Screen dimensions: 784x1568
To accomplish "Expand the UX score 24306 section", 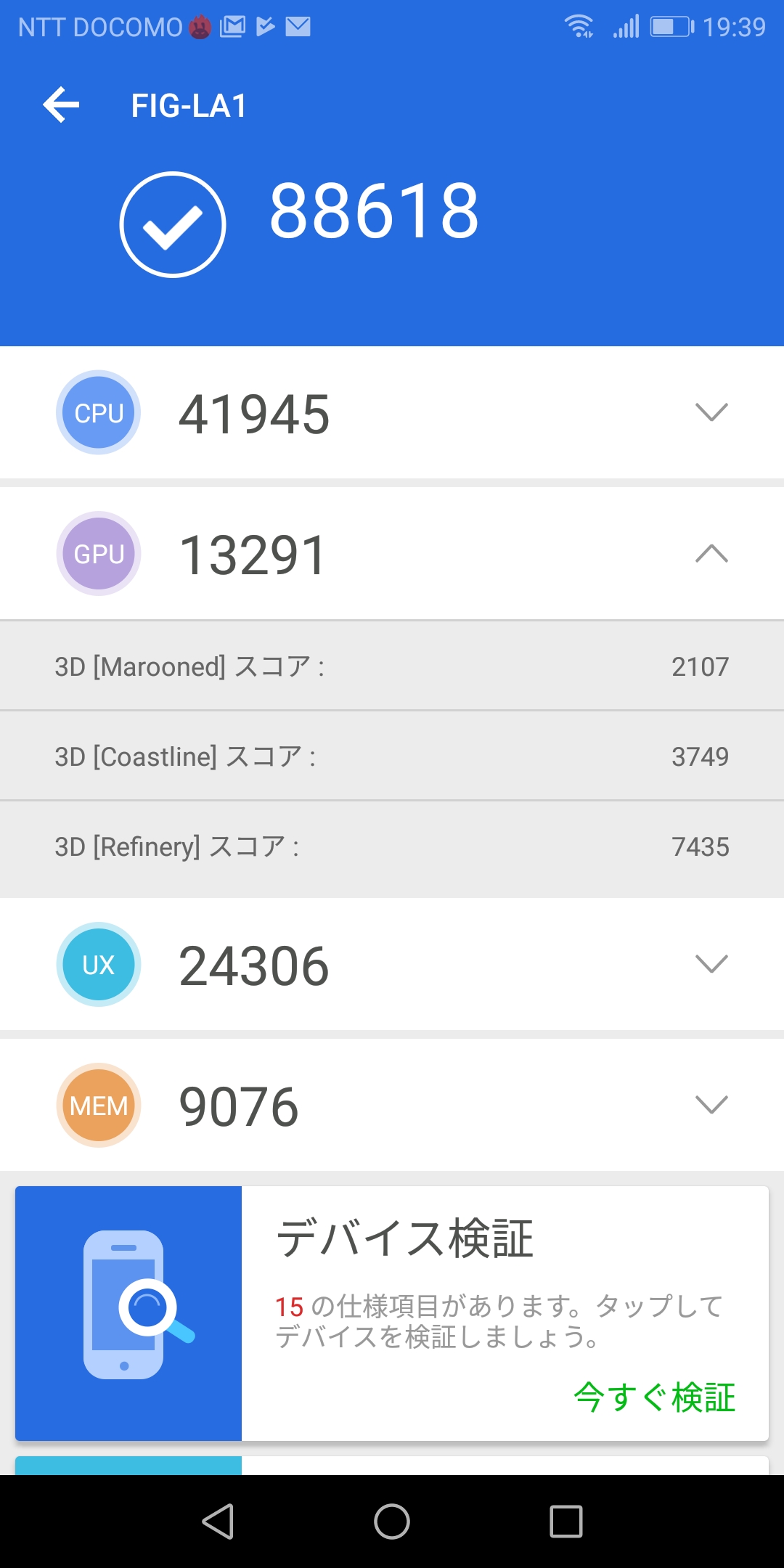I will [711, 964].
